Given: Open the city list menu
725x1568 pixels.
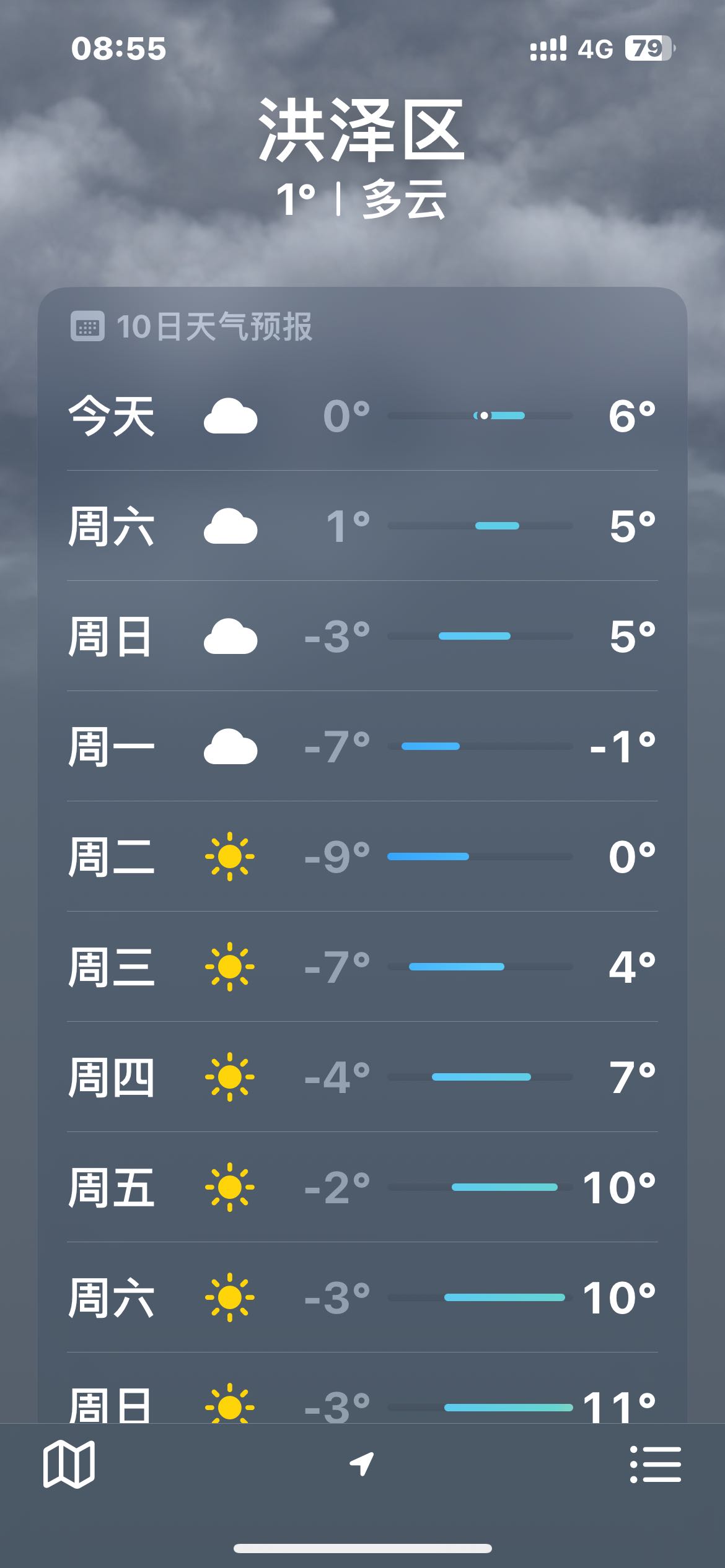Looking at the screenshot, I should pos(655,1464).
